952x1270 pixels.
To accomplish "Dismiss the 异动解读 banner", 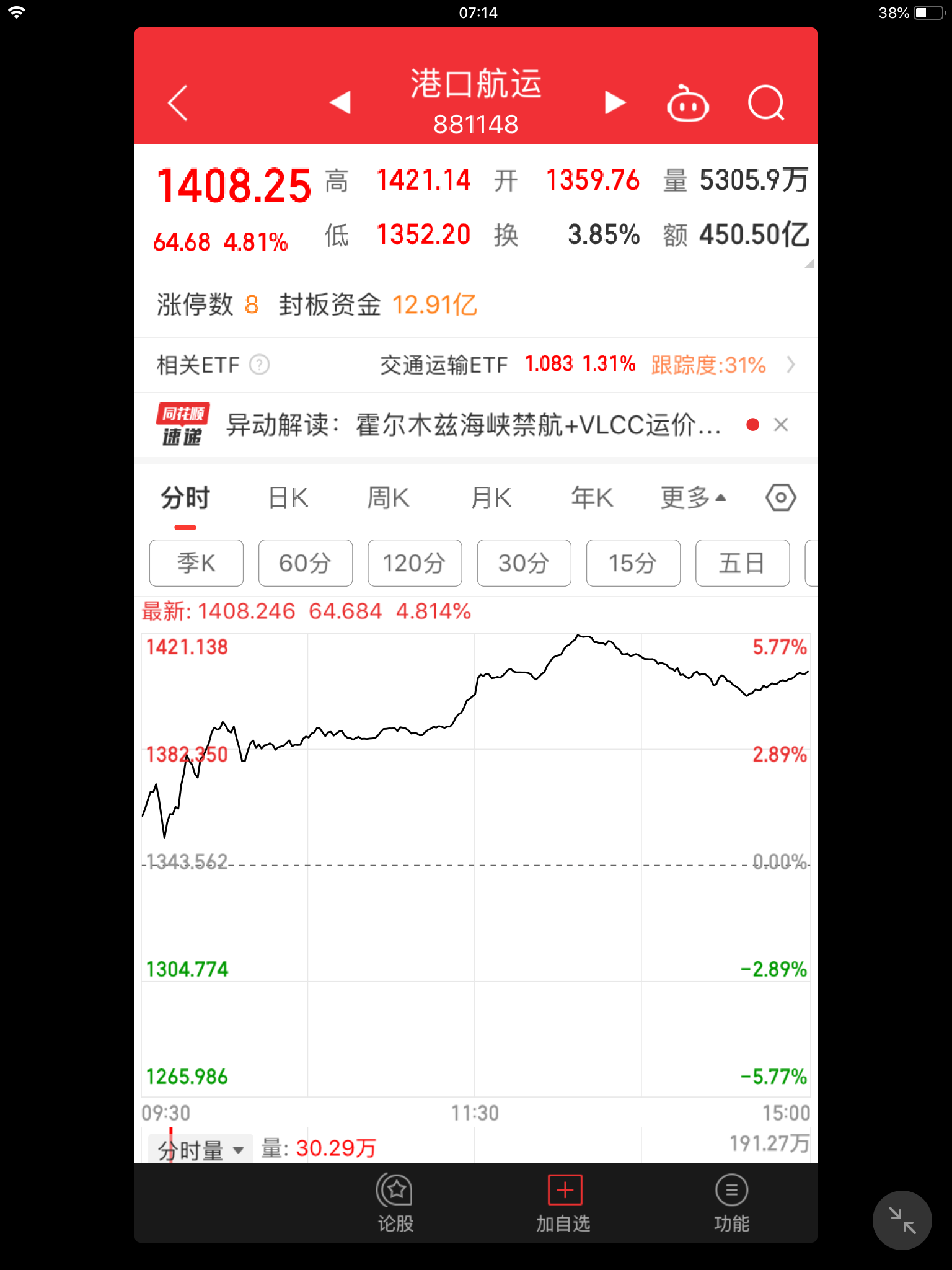I will [781, 425].
